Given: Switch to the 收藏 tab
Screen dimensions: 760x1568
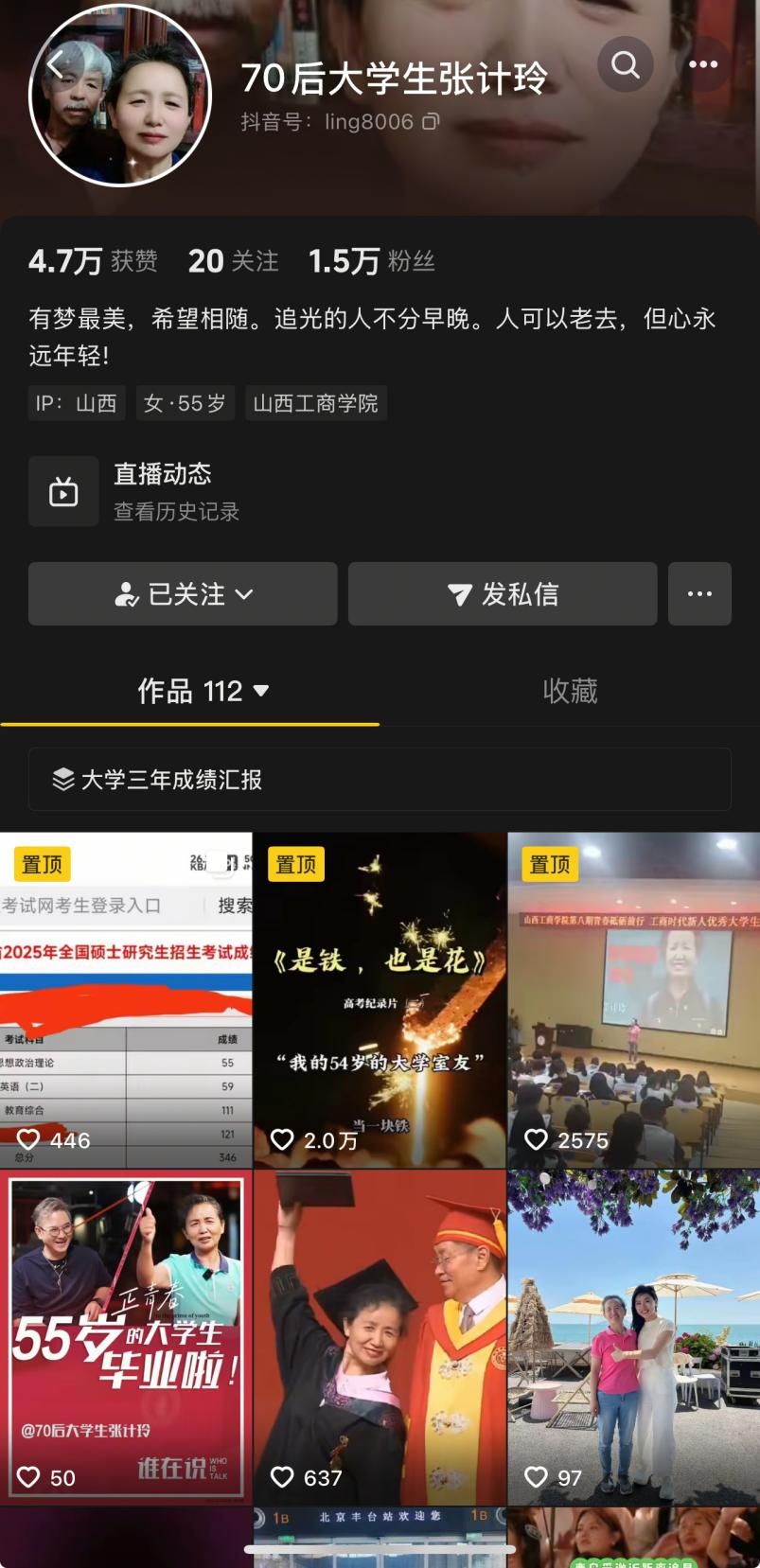Looking at the screenshot, I should click(569, 692).
